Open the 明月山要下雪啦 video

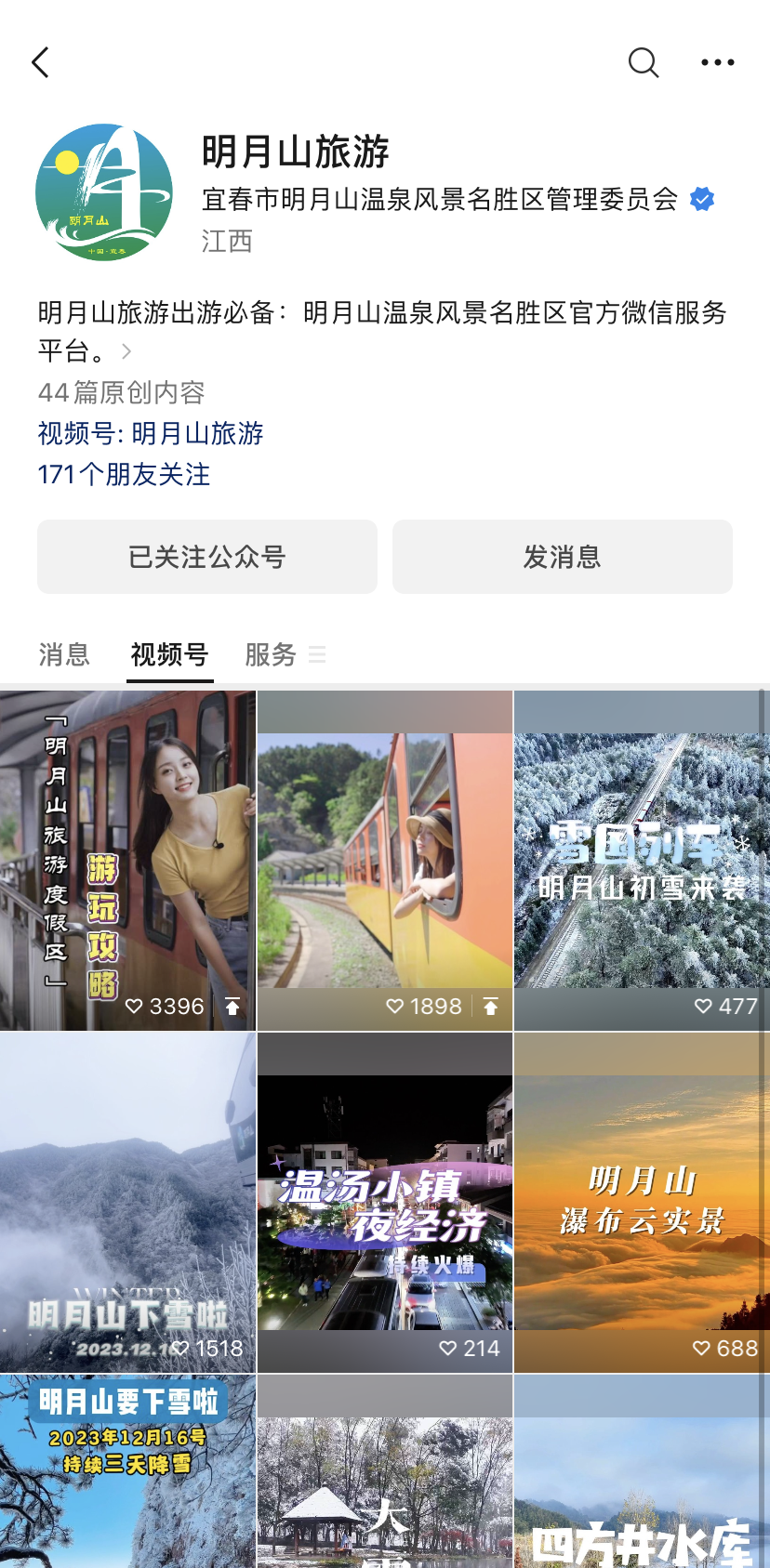(x=127, y=1471)
